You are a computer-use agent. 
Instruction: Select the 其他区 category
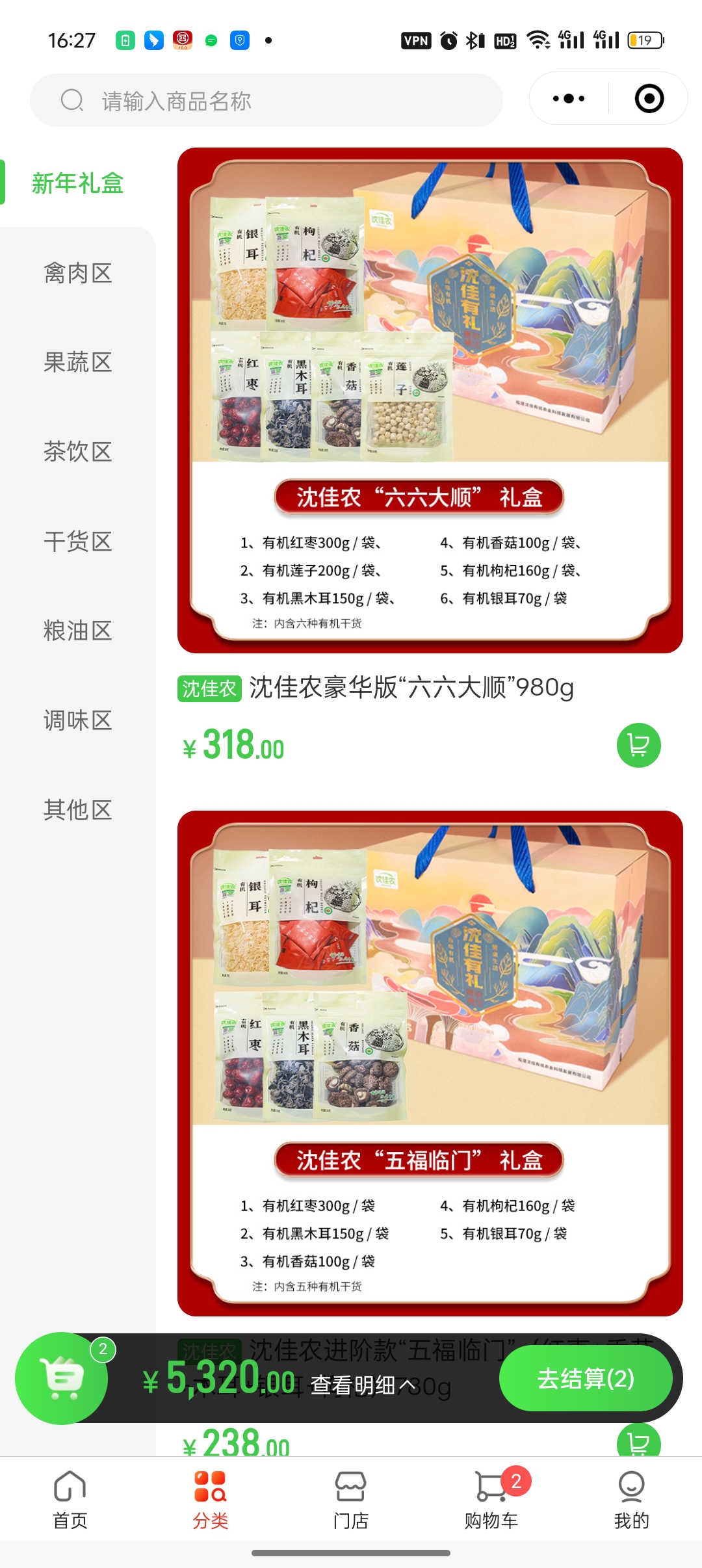click(x=77, y=809)
